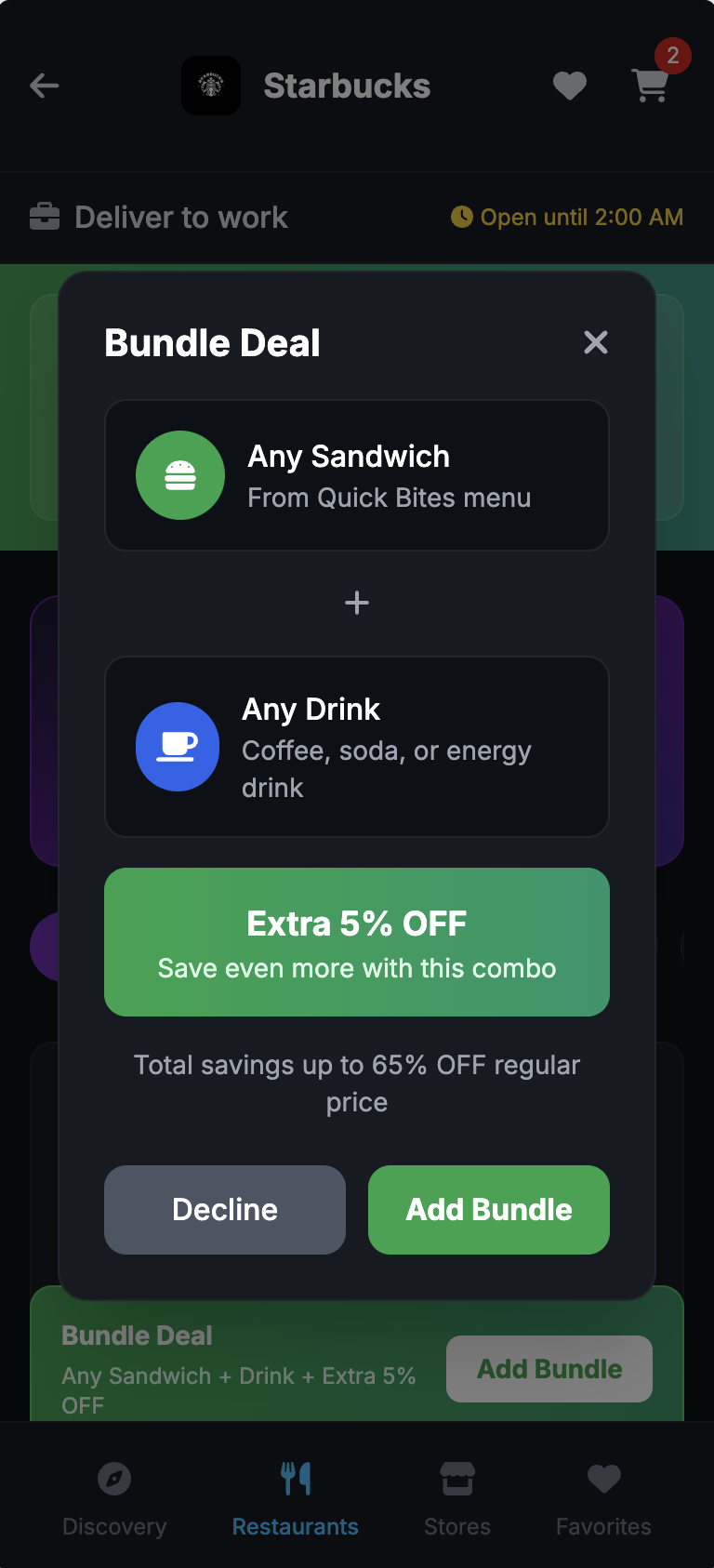Open the Stores tab

(x=457, y=1495)
